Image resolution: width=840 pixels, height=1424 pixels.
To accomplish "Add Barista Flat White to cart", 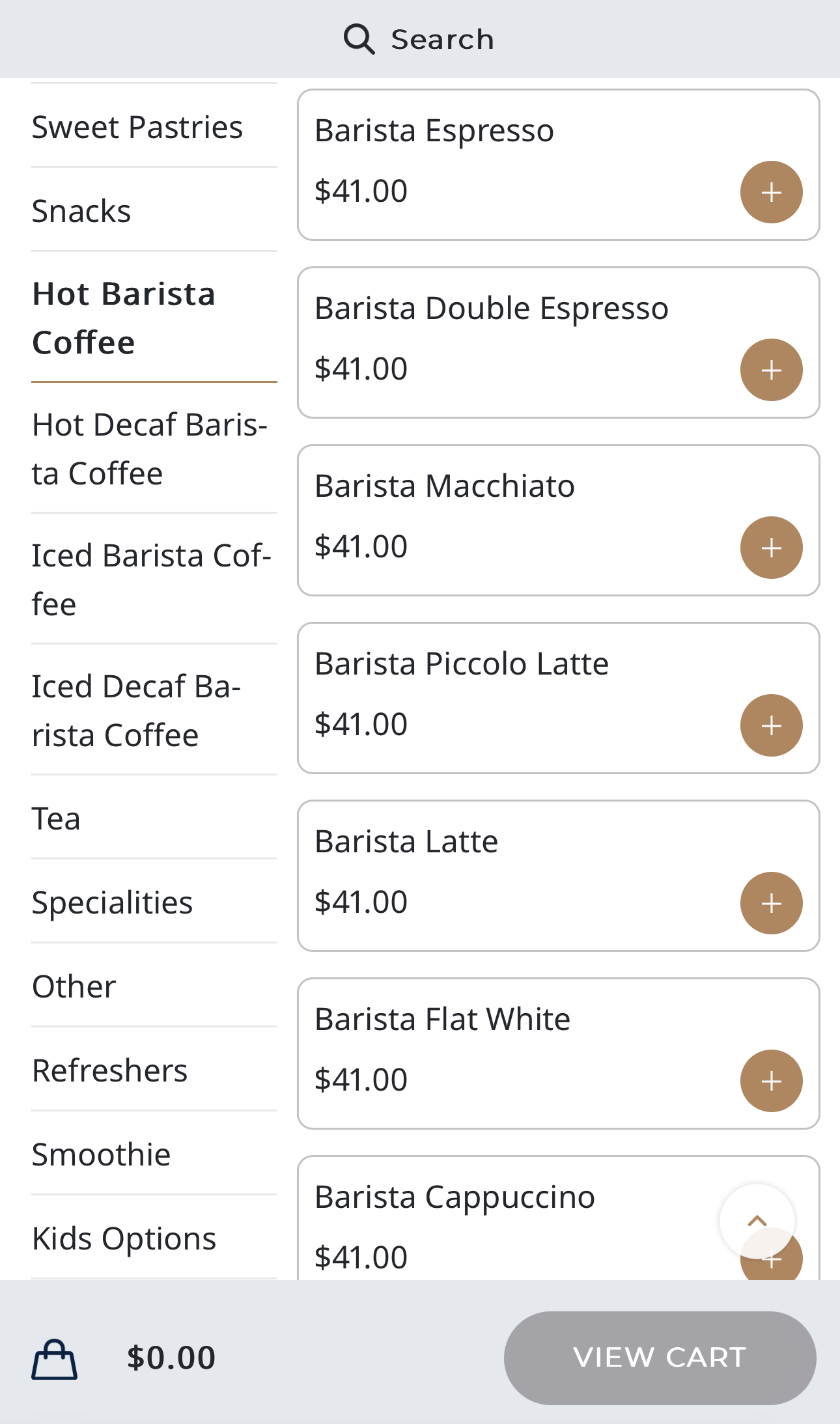I will pyautogui.click(x=771, y=1081).
